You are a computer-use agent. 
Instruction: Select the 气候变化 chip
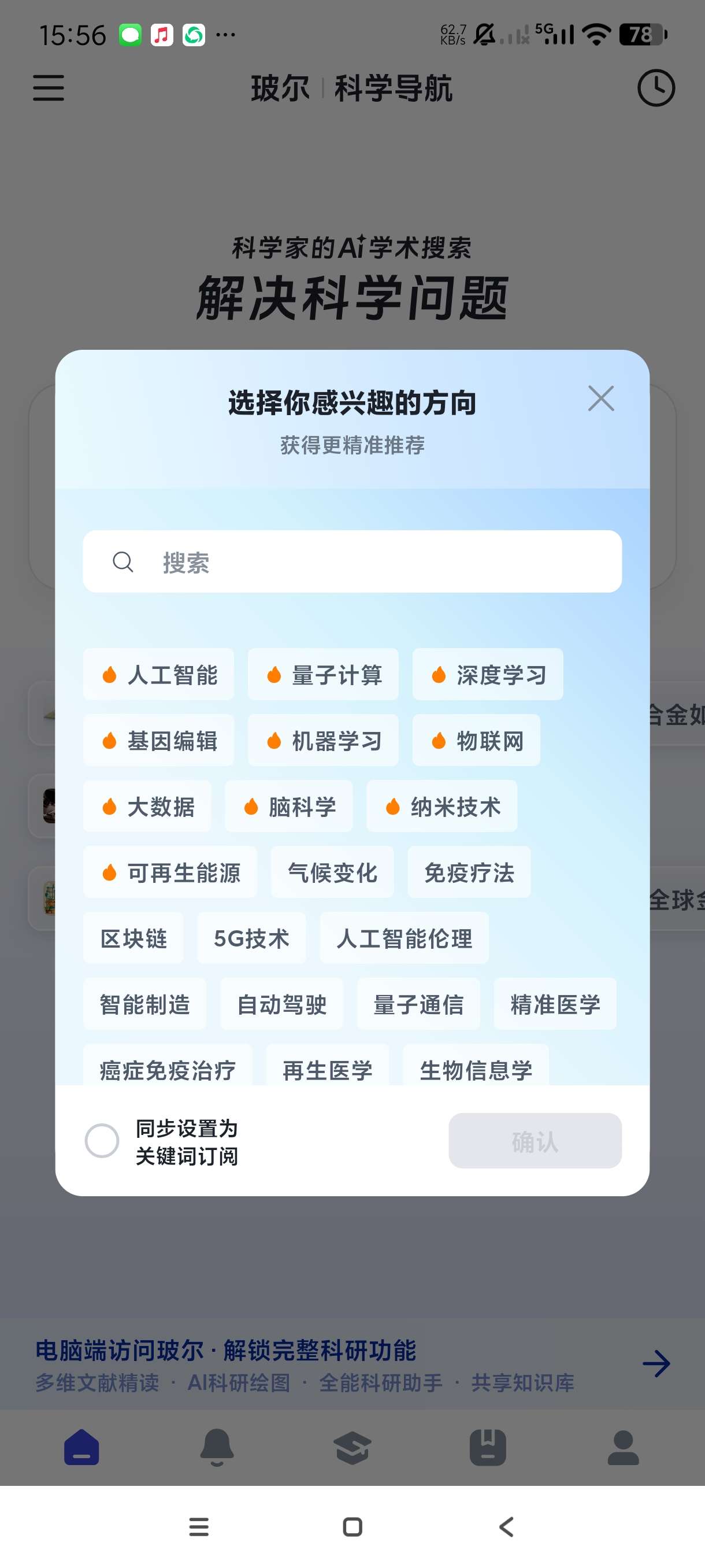332,872
